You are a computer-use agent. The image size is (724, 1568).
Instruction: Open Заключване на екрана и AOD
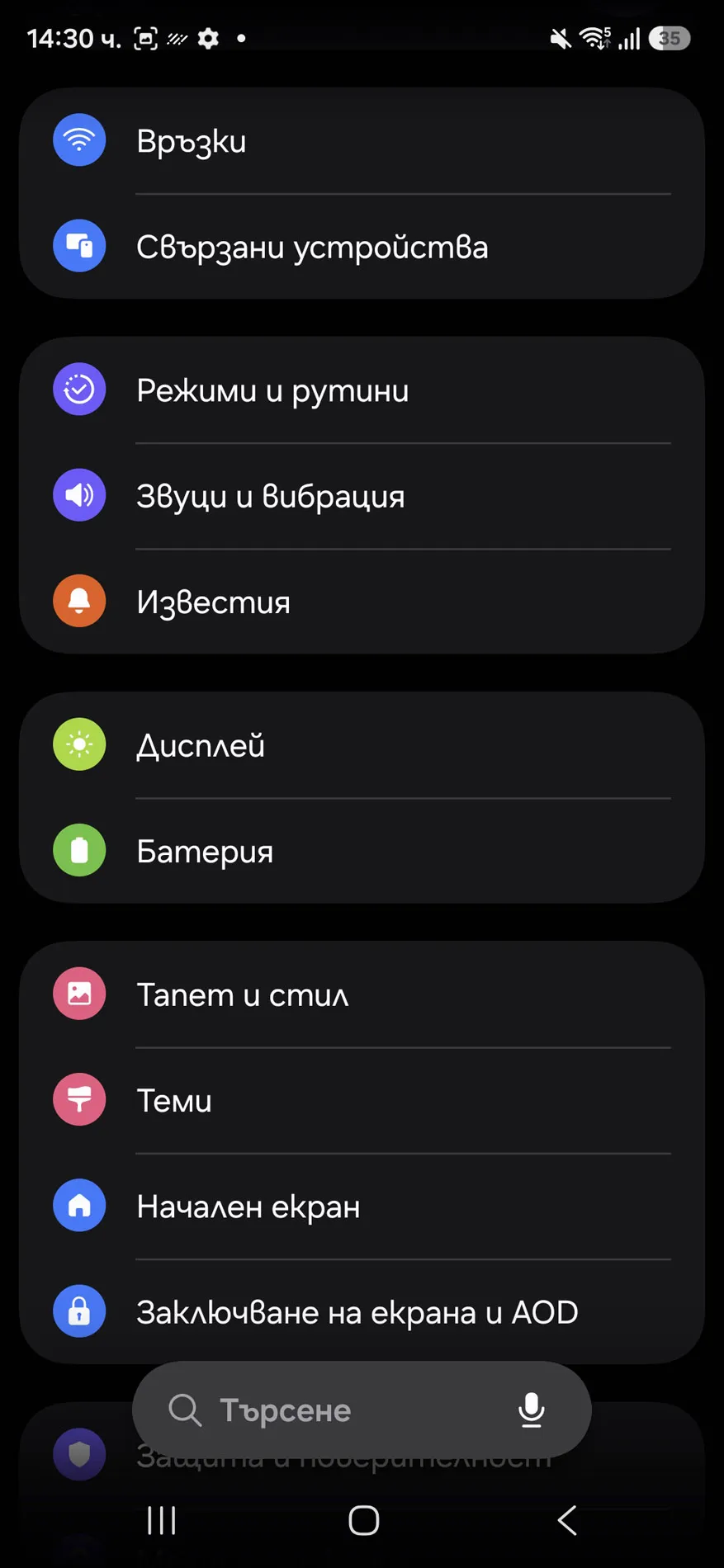(362, 1311)
